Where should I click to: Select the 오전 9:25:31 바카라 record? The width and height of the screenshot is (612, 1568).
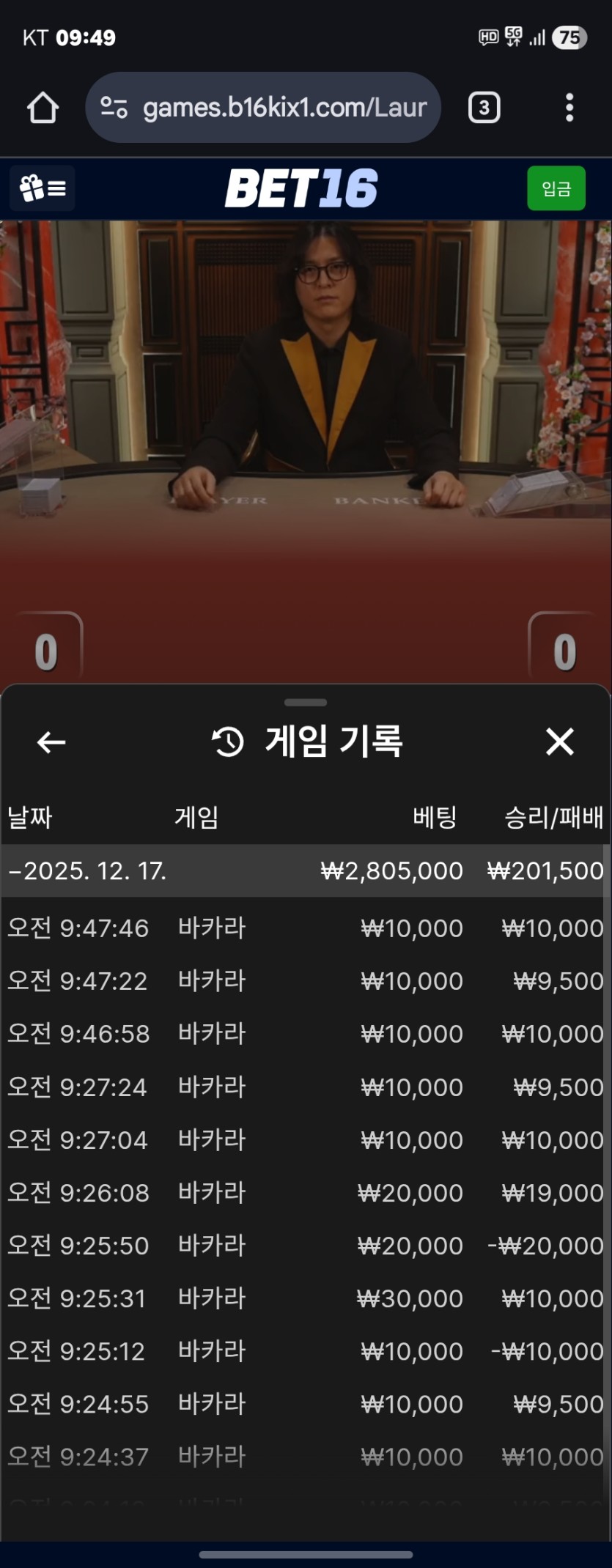pyautogui.click(x=305, y=1298)
